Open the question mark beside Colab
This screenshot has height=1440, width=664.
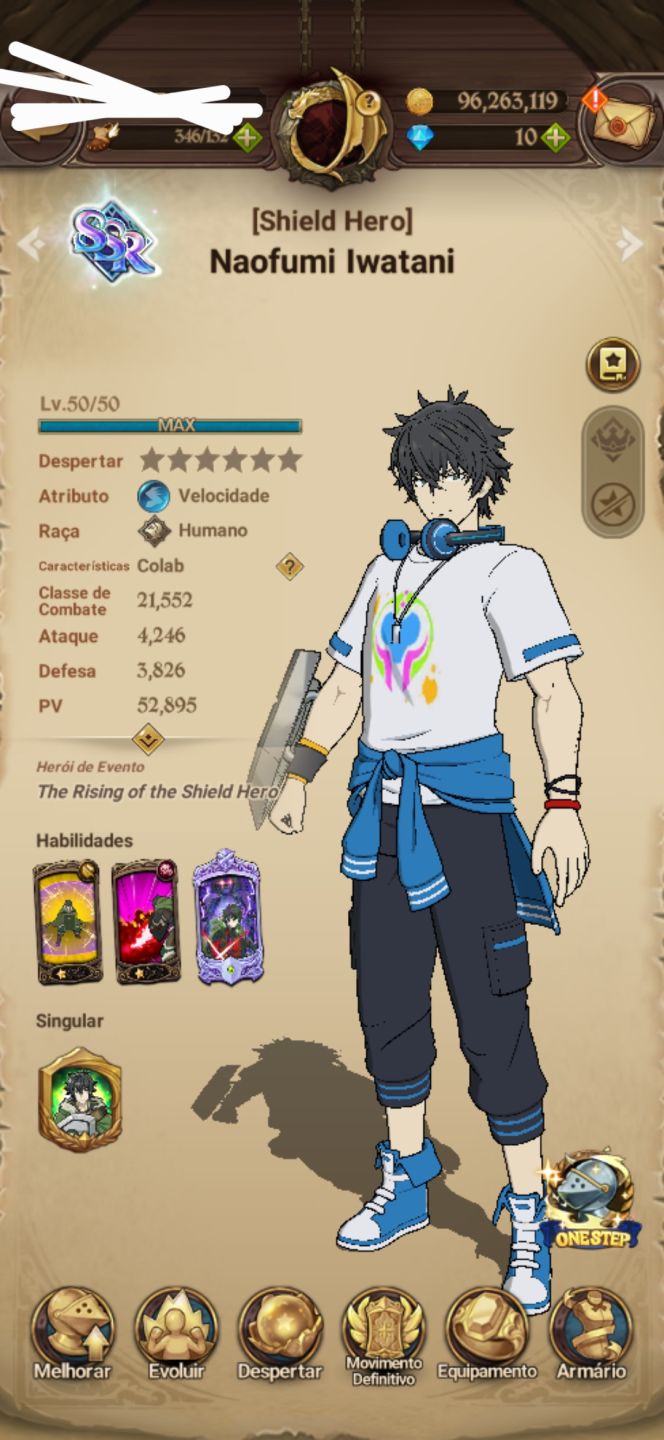pyautogui.click(x=289, y=568)
